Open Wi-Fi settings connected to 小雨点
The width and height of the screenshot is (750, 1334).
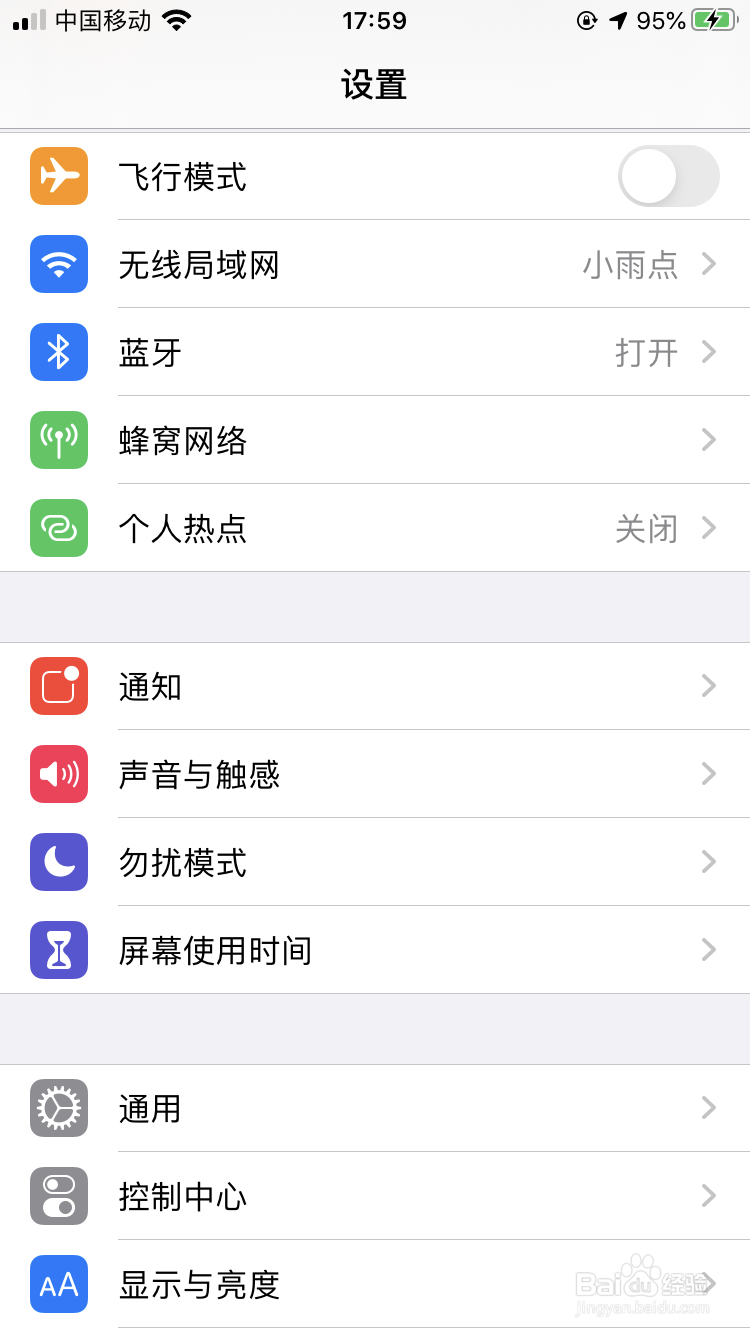point(375,264)
